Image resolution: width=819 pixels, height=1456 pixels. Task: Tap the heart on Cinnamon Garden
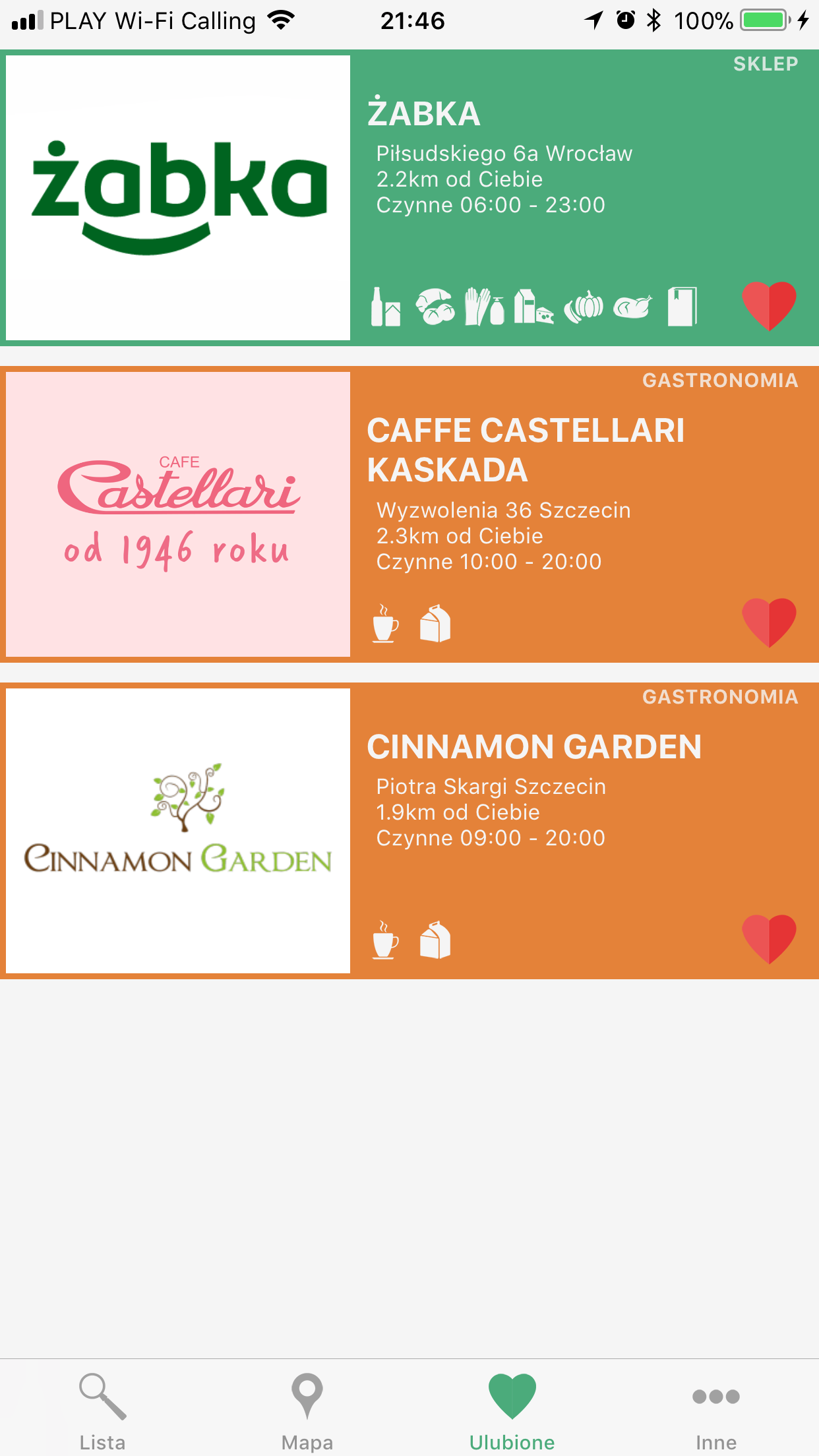point(769,939)
